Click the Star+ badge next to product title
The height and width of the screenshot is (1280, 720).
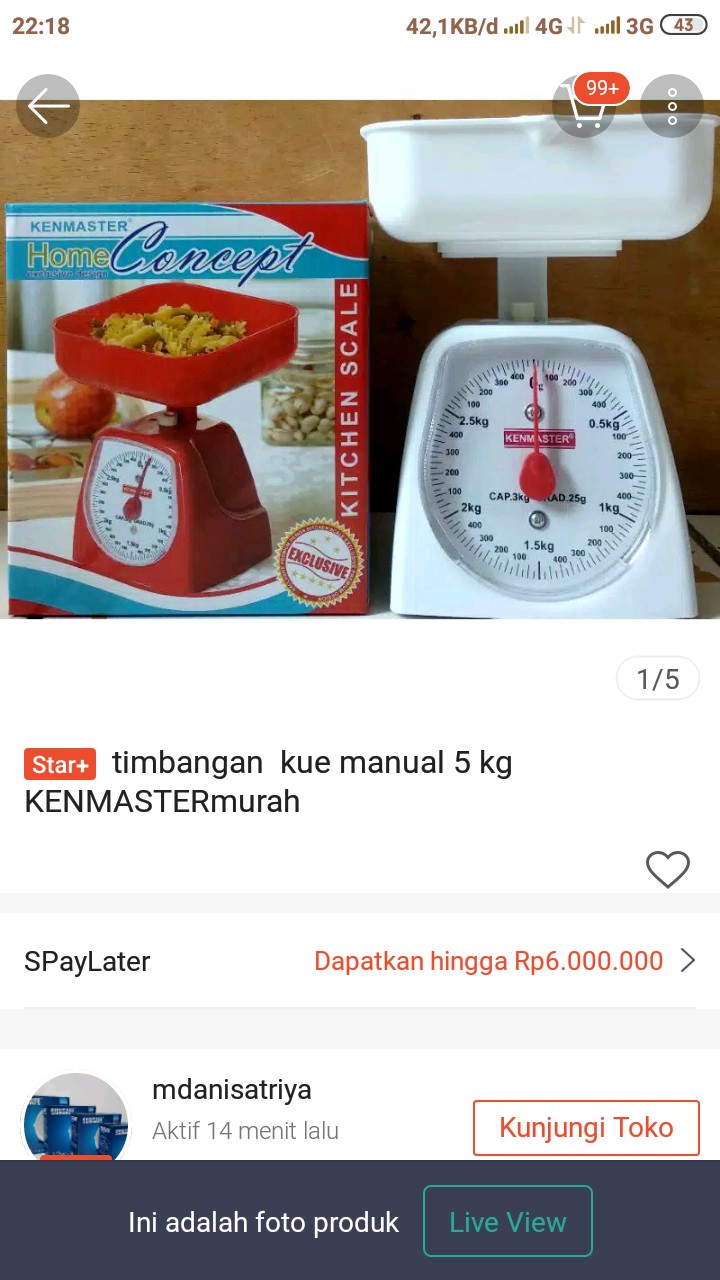point(59,763)
